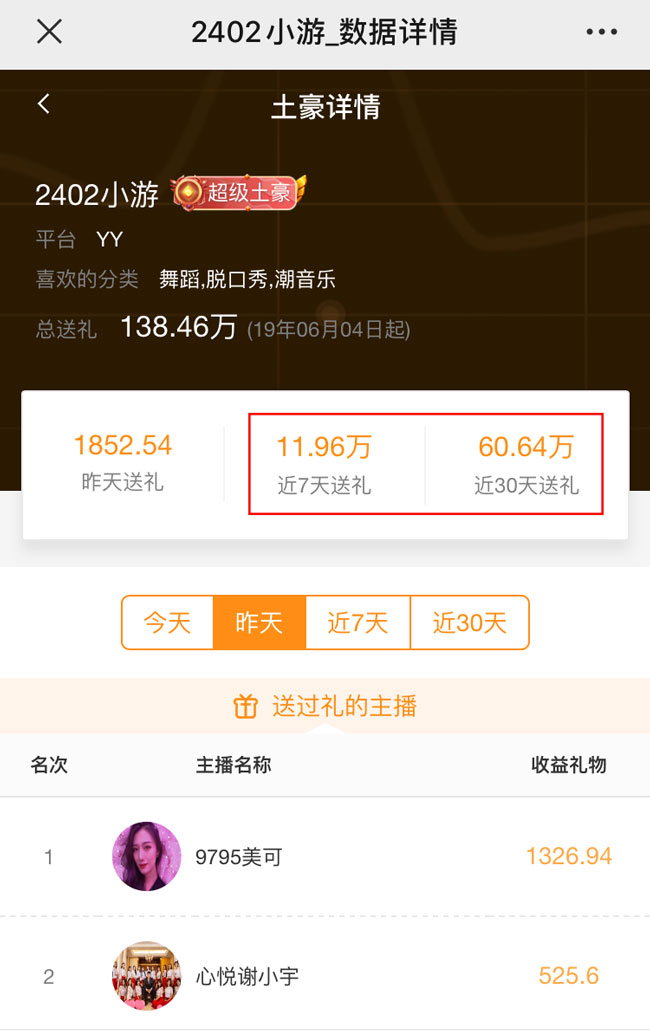Viewport: 650px width, 1031px height.
Task: Show the 近30天 tab data
Action: pyautogui.click(x=469, y=623)
